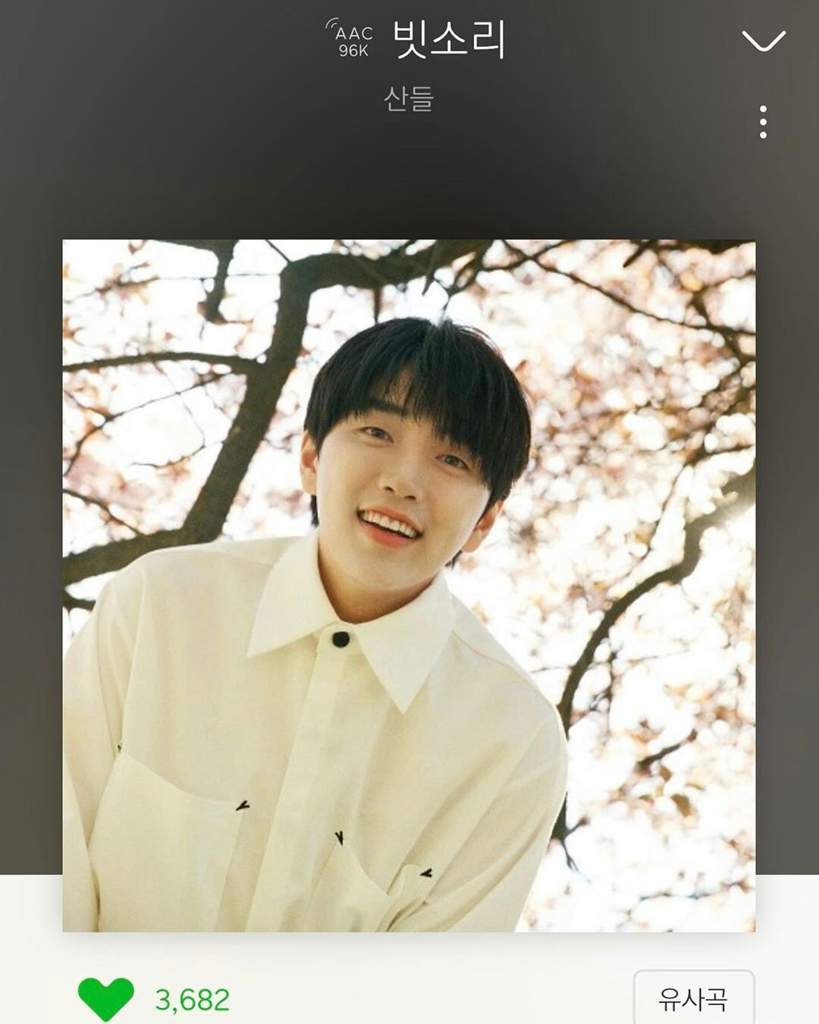Tap the album cover art

[x=409, y=585]
